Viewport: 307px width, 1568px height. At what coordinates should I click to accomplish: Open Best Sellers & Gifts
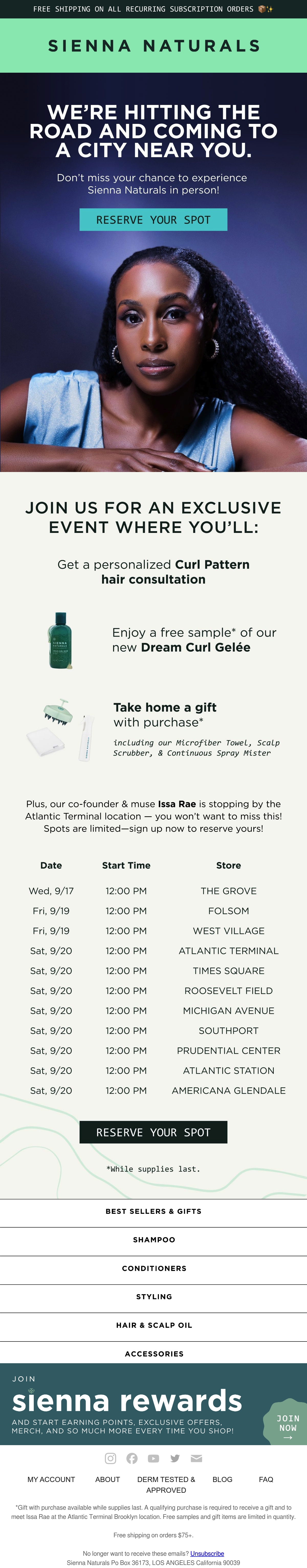coord(153,1211)
